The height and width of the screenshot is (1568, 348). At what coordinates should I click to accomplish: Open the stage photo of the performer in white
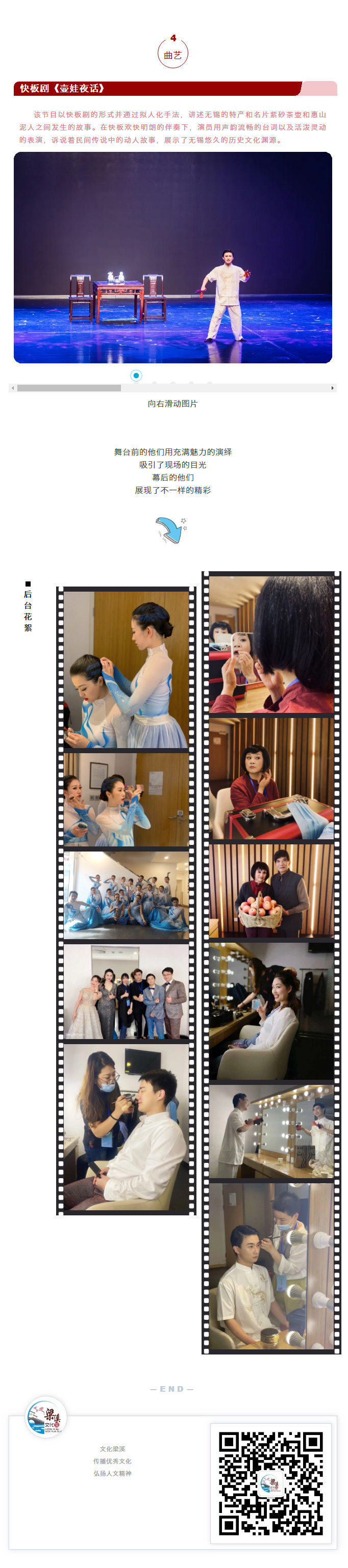click(x=173, y=257)
